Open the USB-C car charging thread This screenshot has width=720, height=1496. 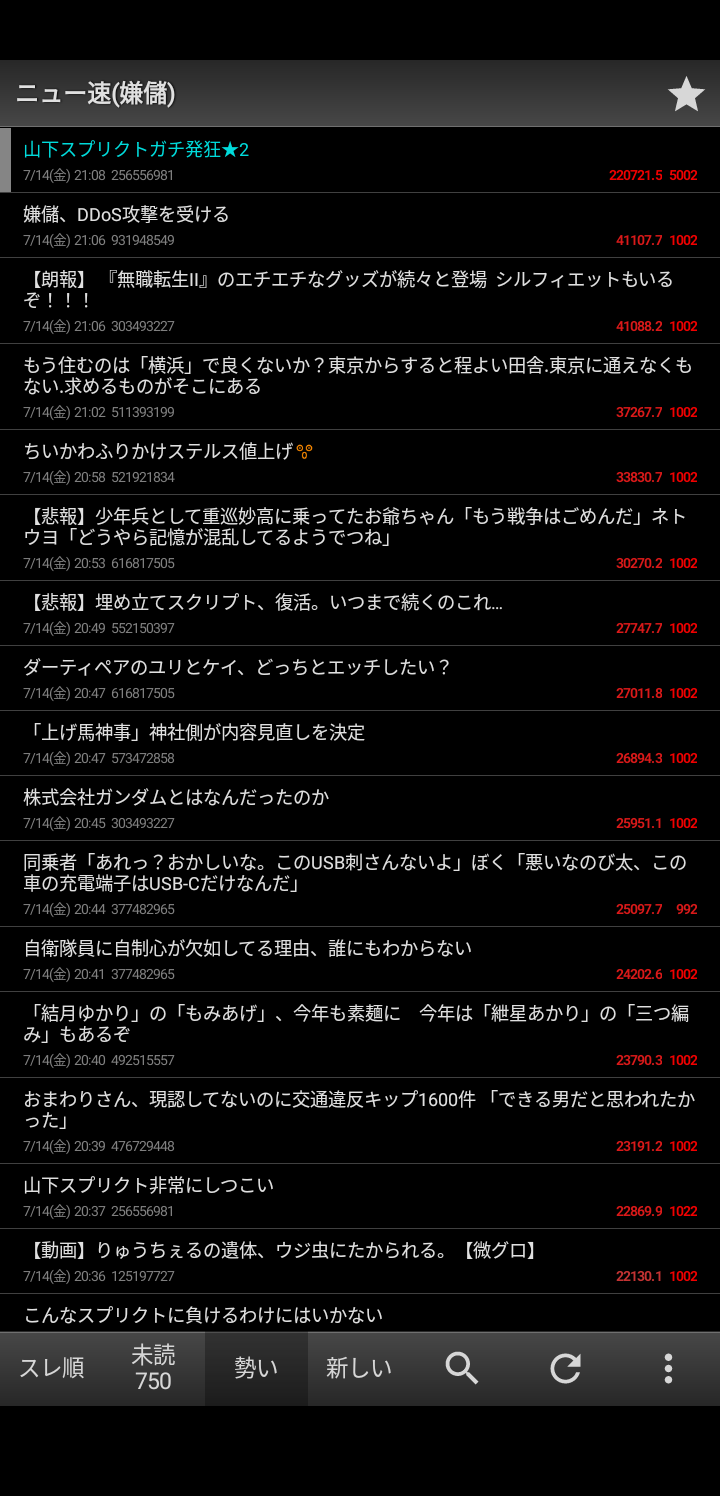[x=360, y=884]
